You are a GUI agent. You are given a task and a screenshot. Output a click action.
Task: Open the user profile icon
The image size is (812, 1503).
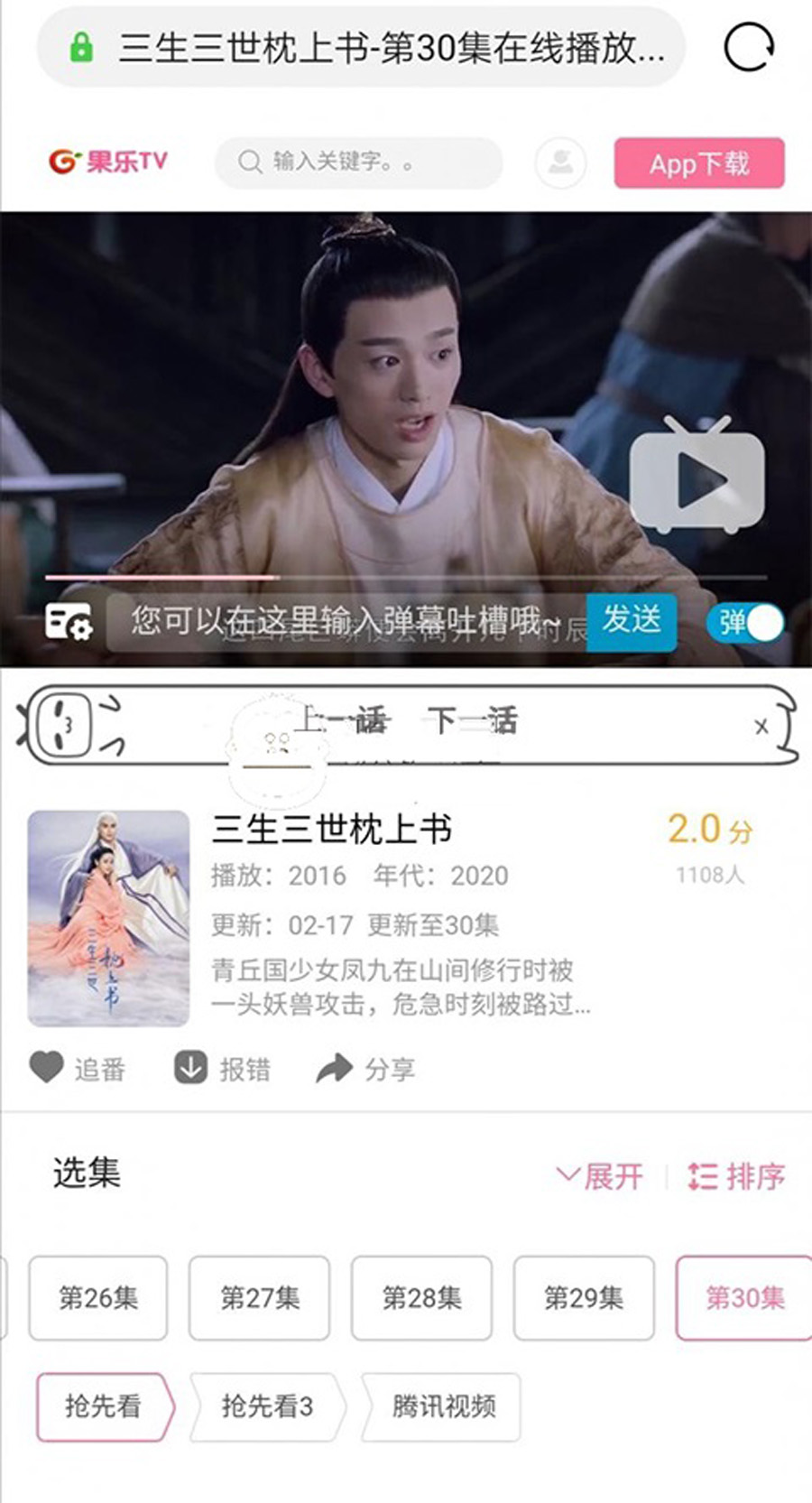click(x=560, y=162)
